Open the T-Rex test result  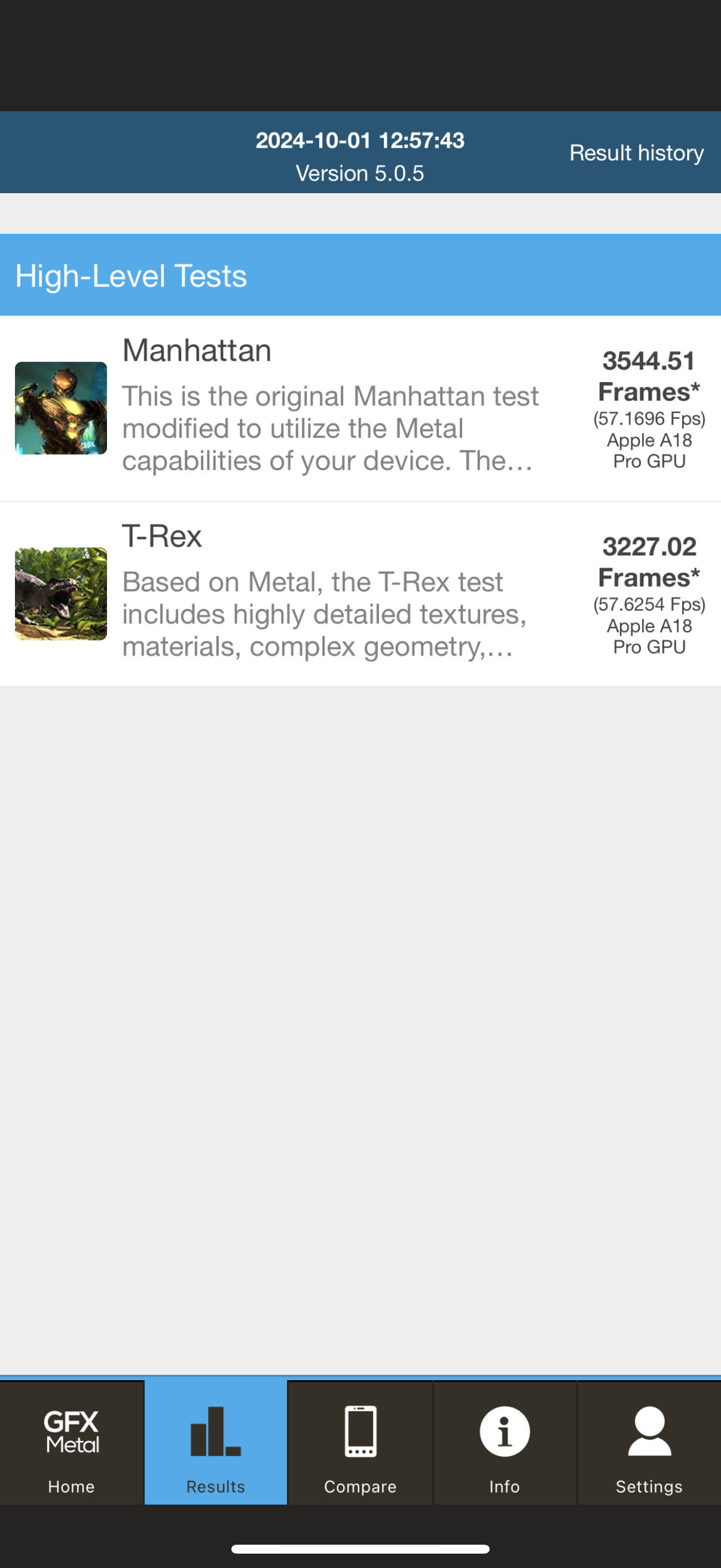click(360, 594)
